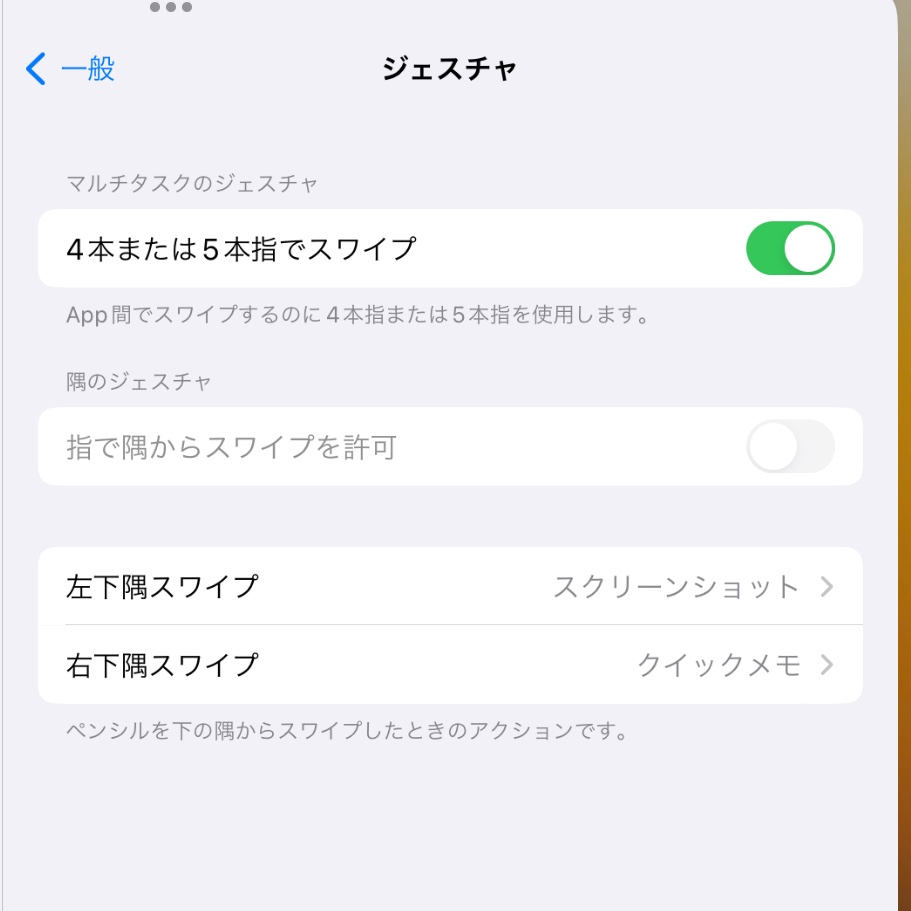Screen dimensions: 911x911
Task: Go back to the 一般 settings
Action: [71, 69]
